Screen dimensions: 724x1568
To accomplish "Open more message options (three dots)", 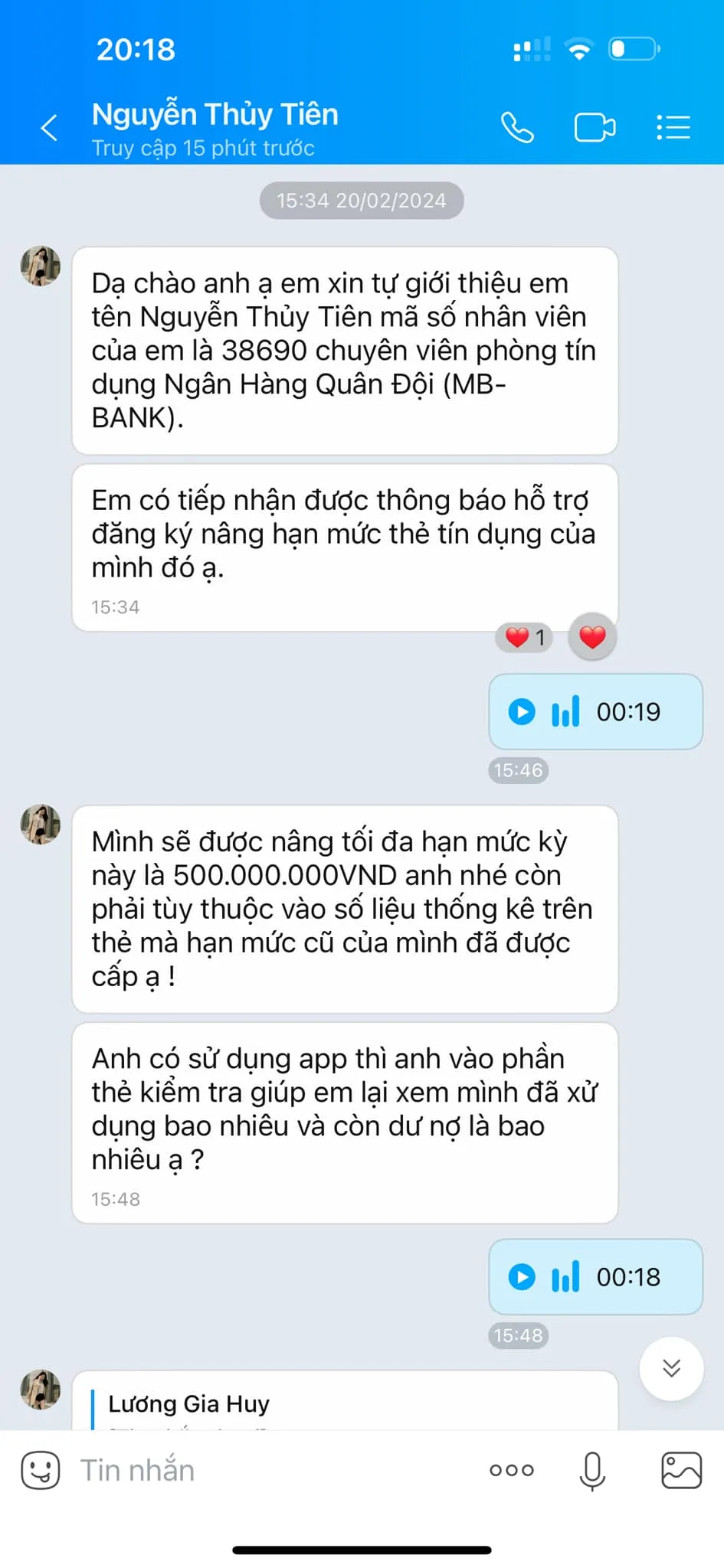I will pyautogui.click(x=511, y=1469).
